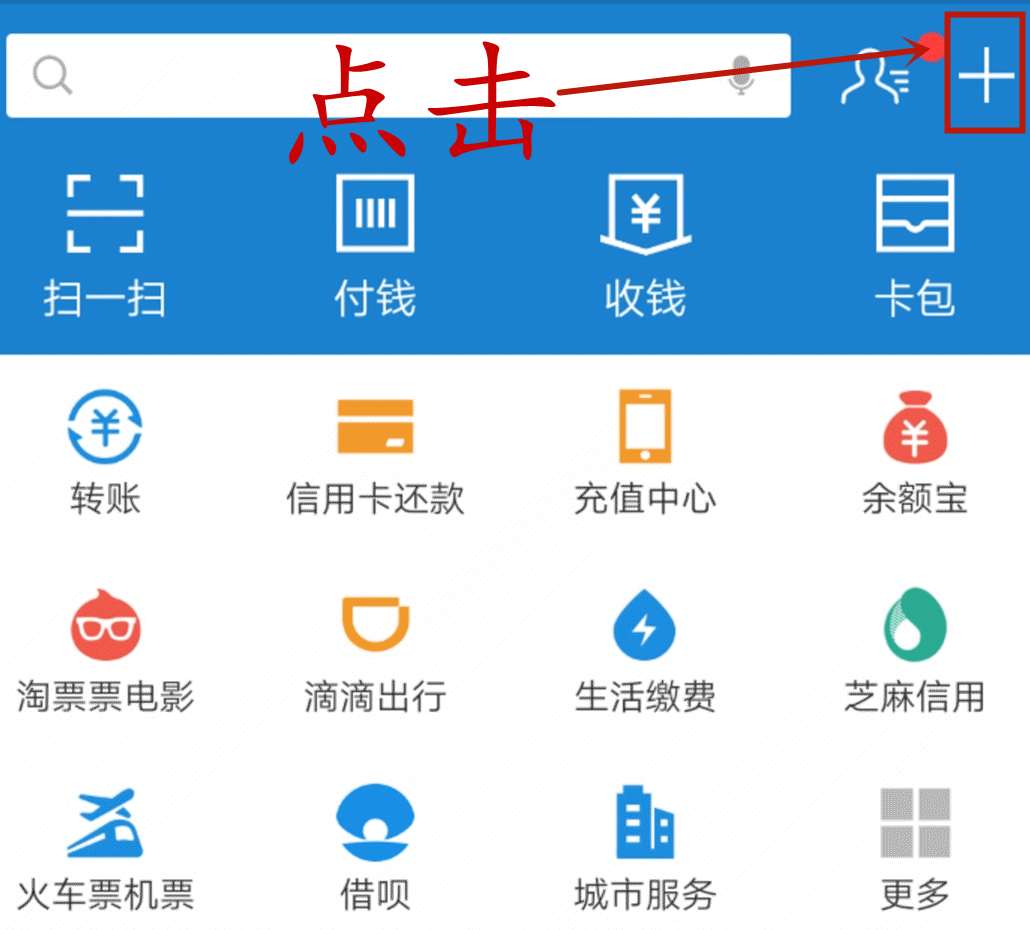Open 扫一扫 scanner
1030x930 pixels.
(x=105, y=240)
